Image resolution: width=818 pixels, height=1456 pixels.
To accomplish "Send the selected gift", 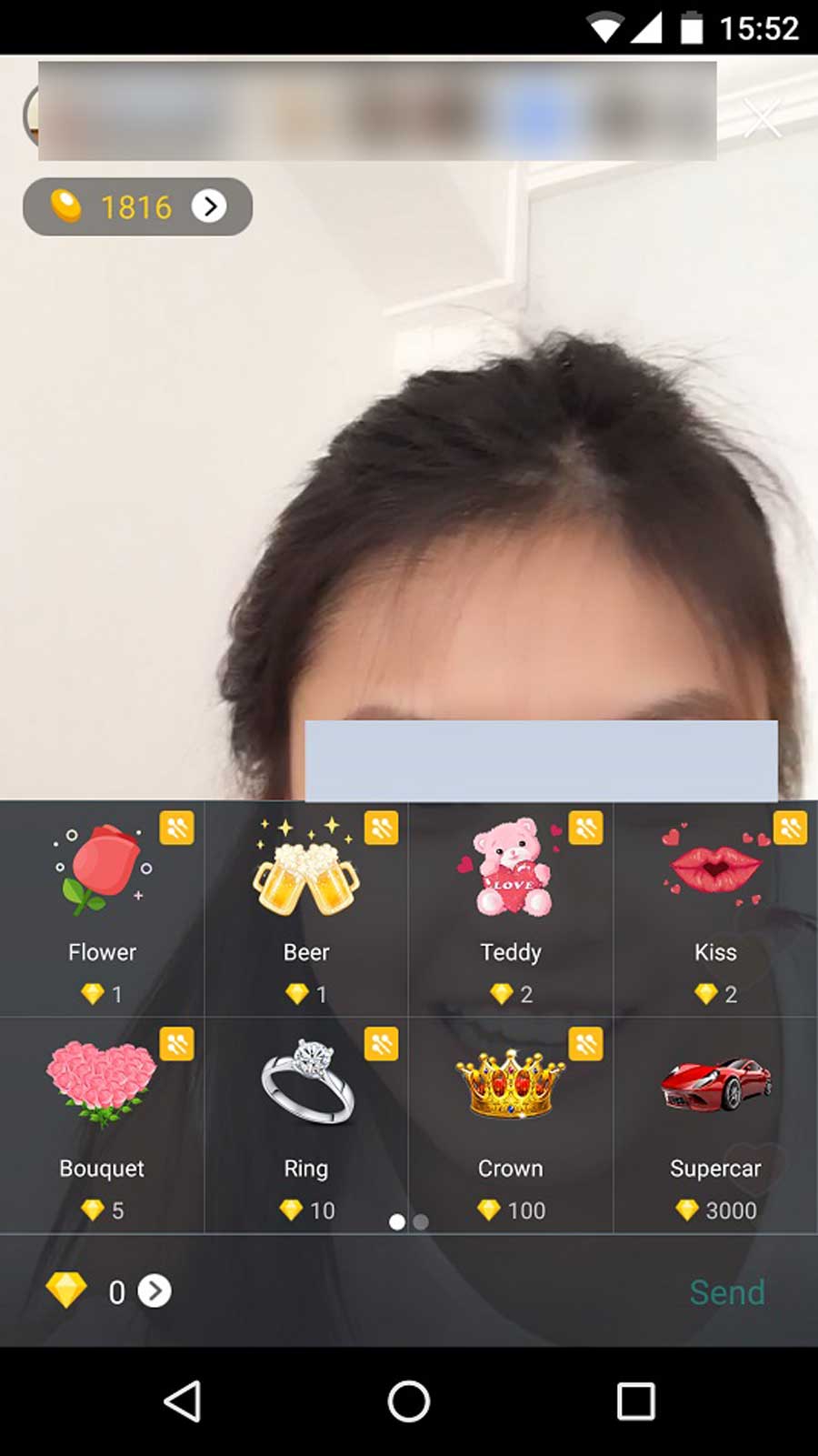I will 727,1291.
